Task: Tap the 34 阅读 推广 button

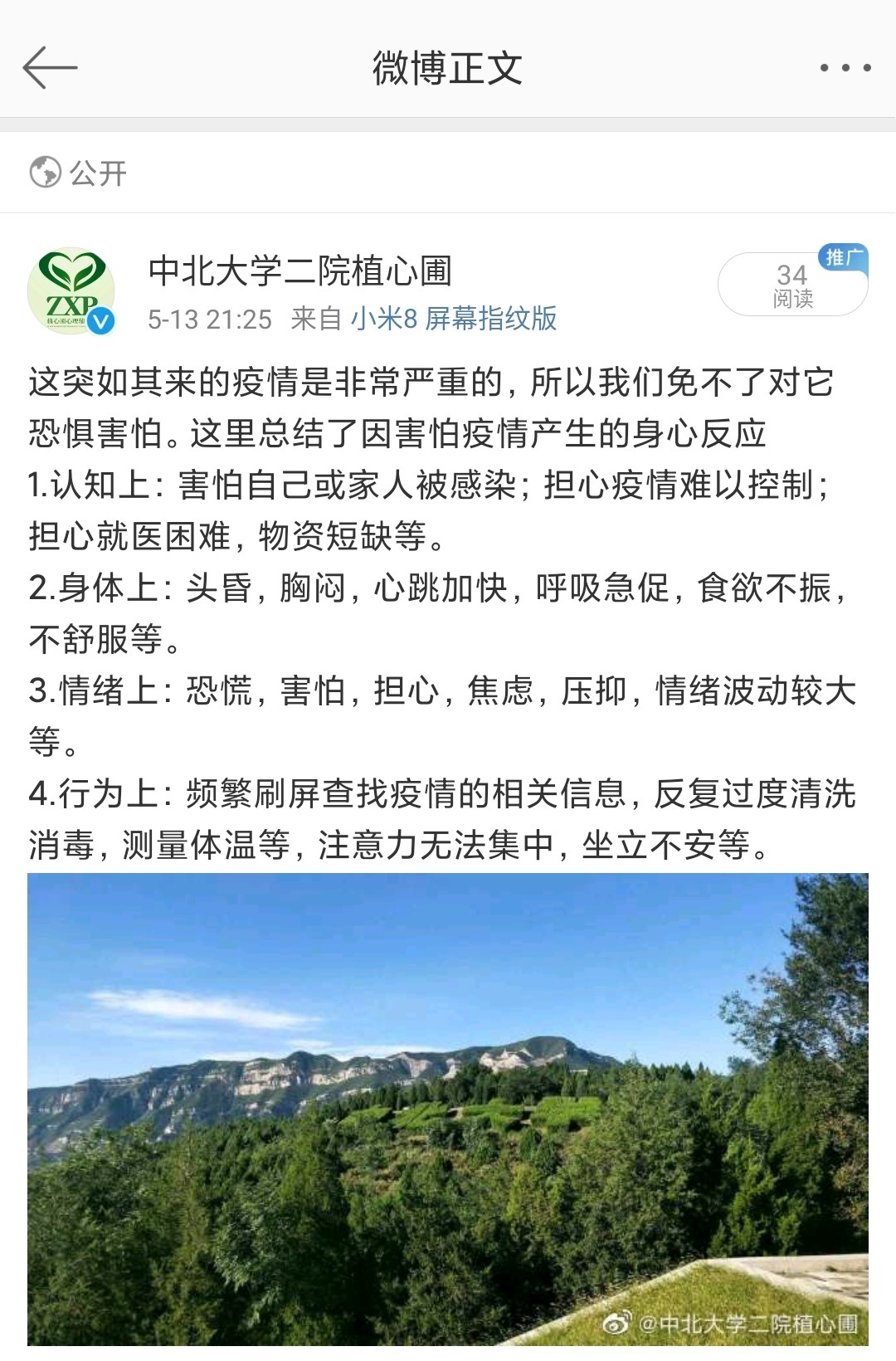Action: pyautogui.click(x=792, y=285)
